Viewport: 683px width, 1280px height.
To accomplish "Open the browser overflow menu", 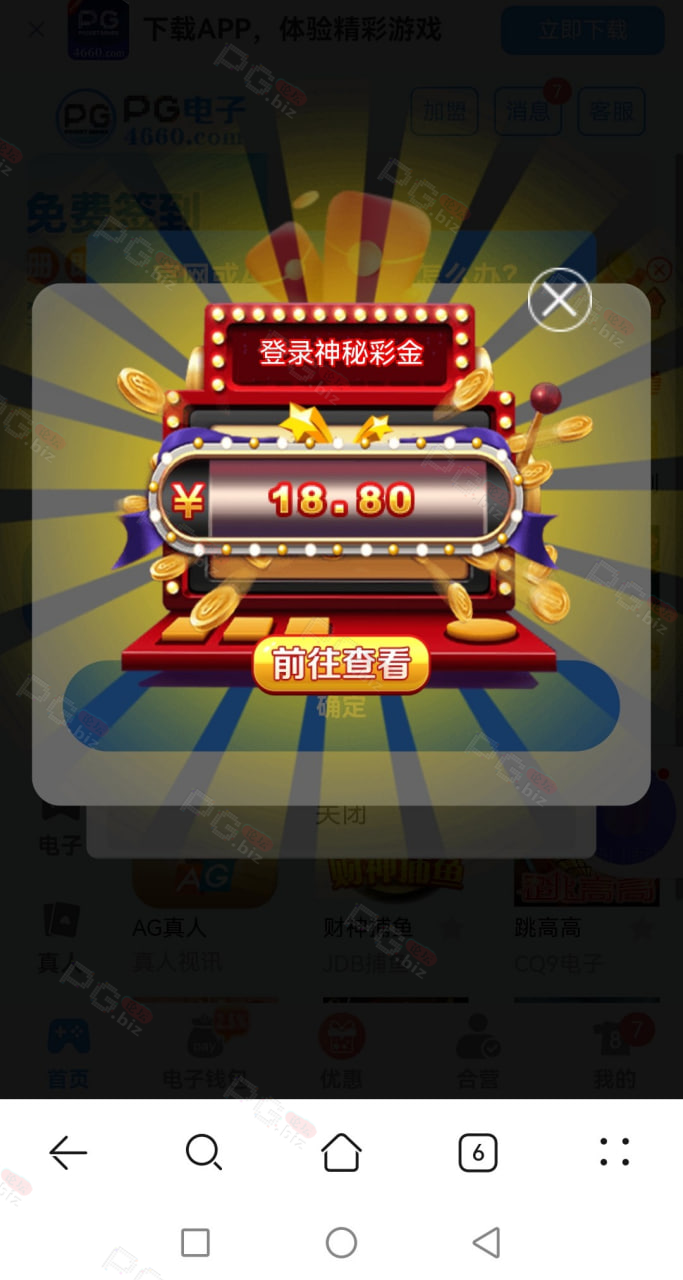I will point(614,1153).
